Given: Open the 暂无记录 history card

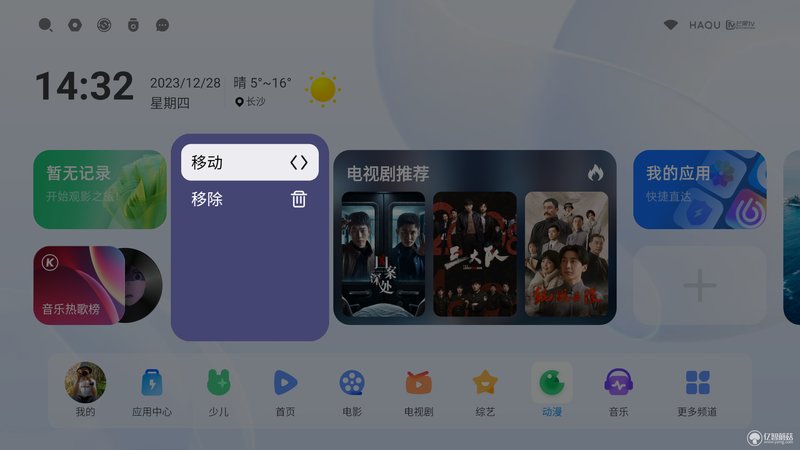Looking at the screenshot, I should point(100,190).
